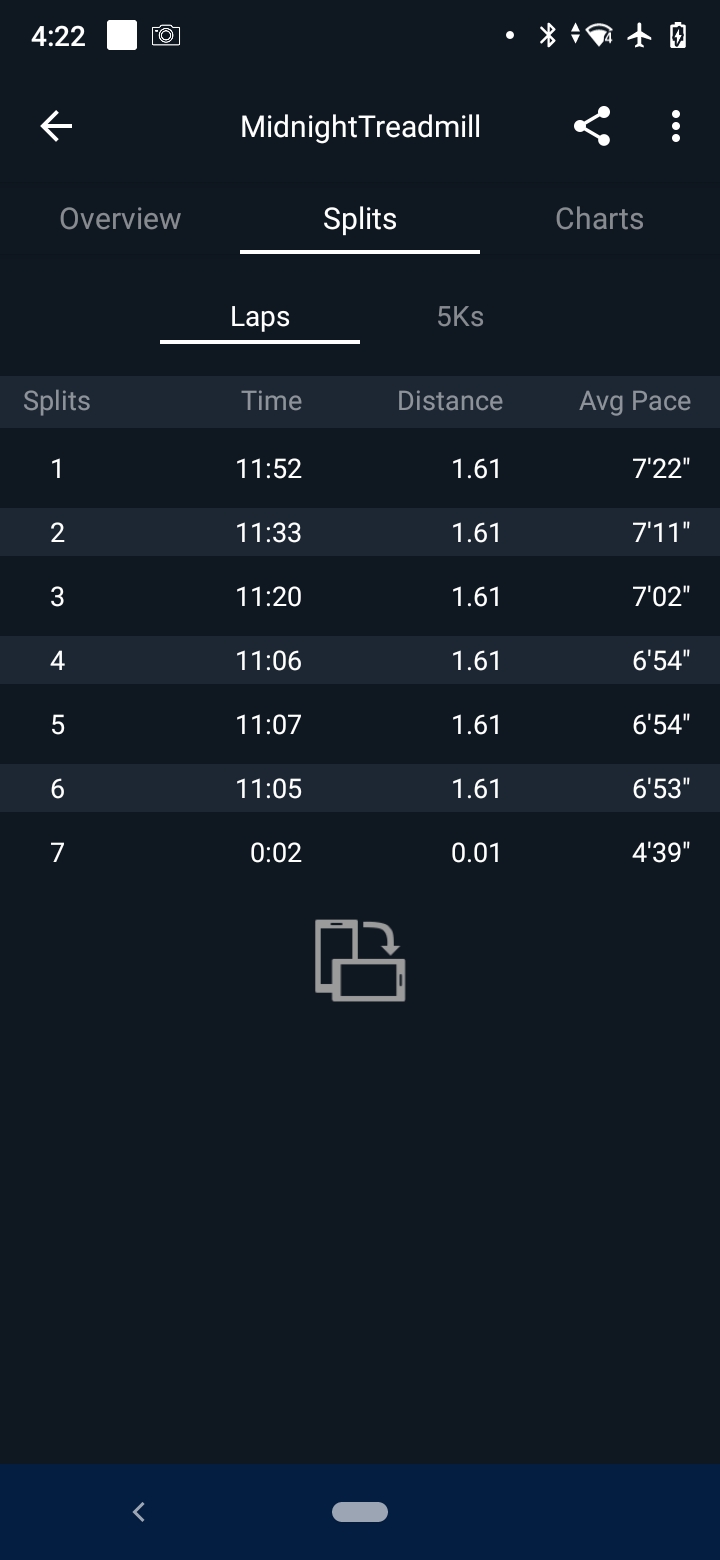Switch to the Charts tab
This screenshot has height=1560, width=720.
[x=600, y=219]
